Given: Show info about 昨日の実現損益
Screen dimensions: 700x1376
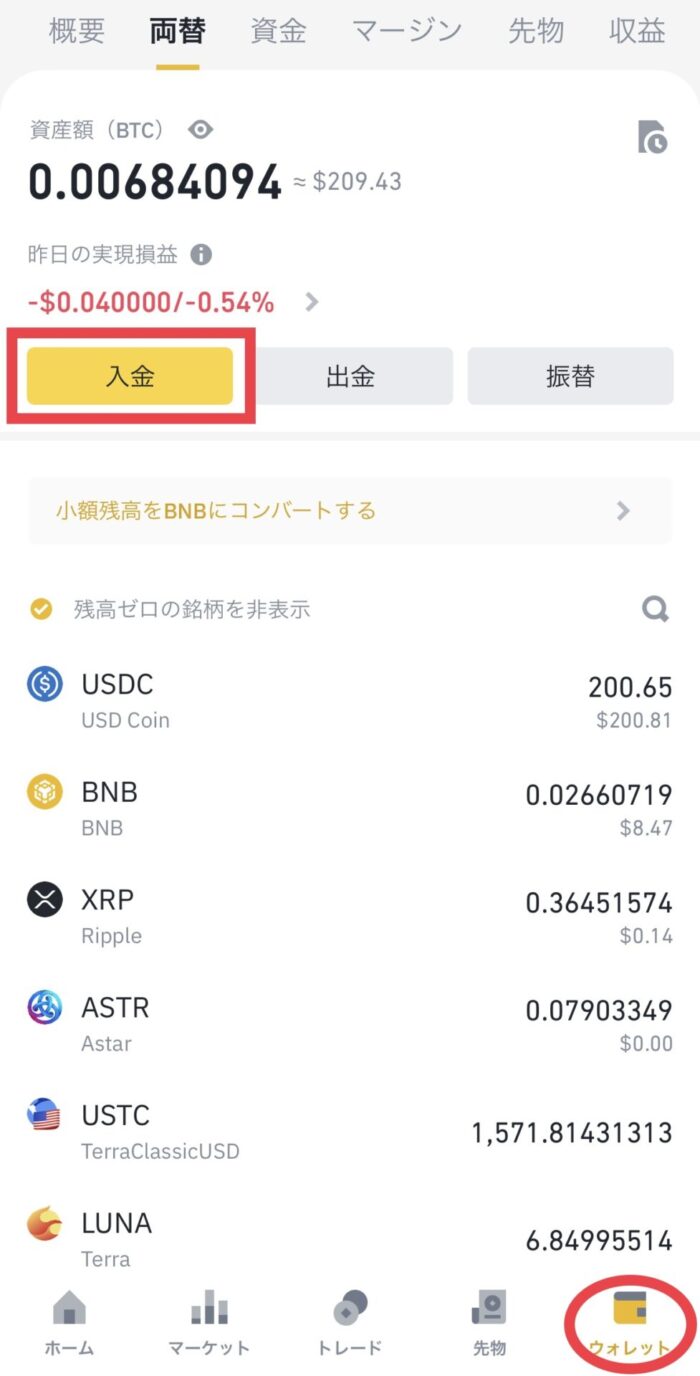Looking at the screenshot, I should click(x=201, y=255).
